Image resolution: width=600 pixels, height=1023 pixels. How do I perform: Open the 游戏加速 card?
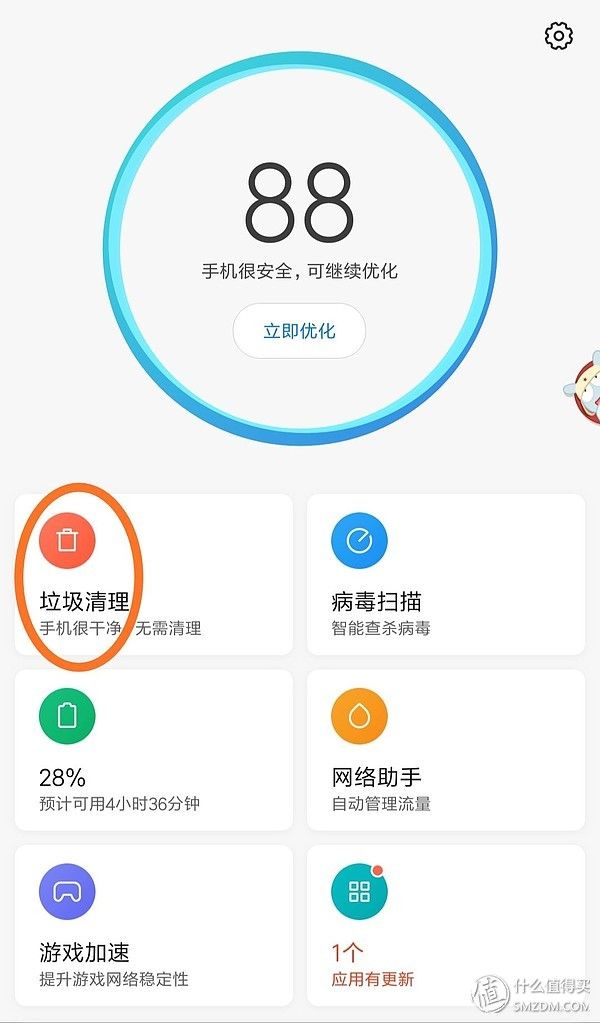coord(154,925)
